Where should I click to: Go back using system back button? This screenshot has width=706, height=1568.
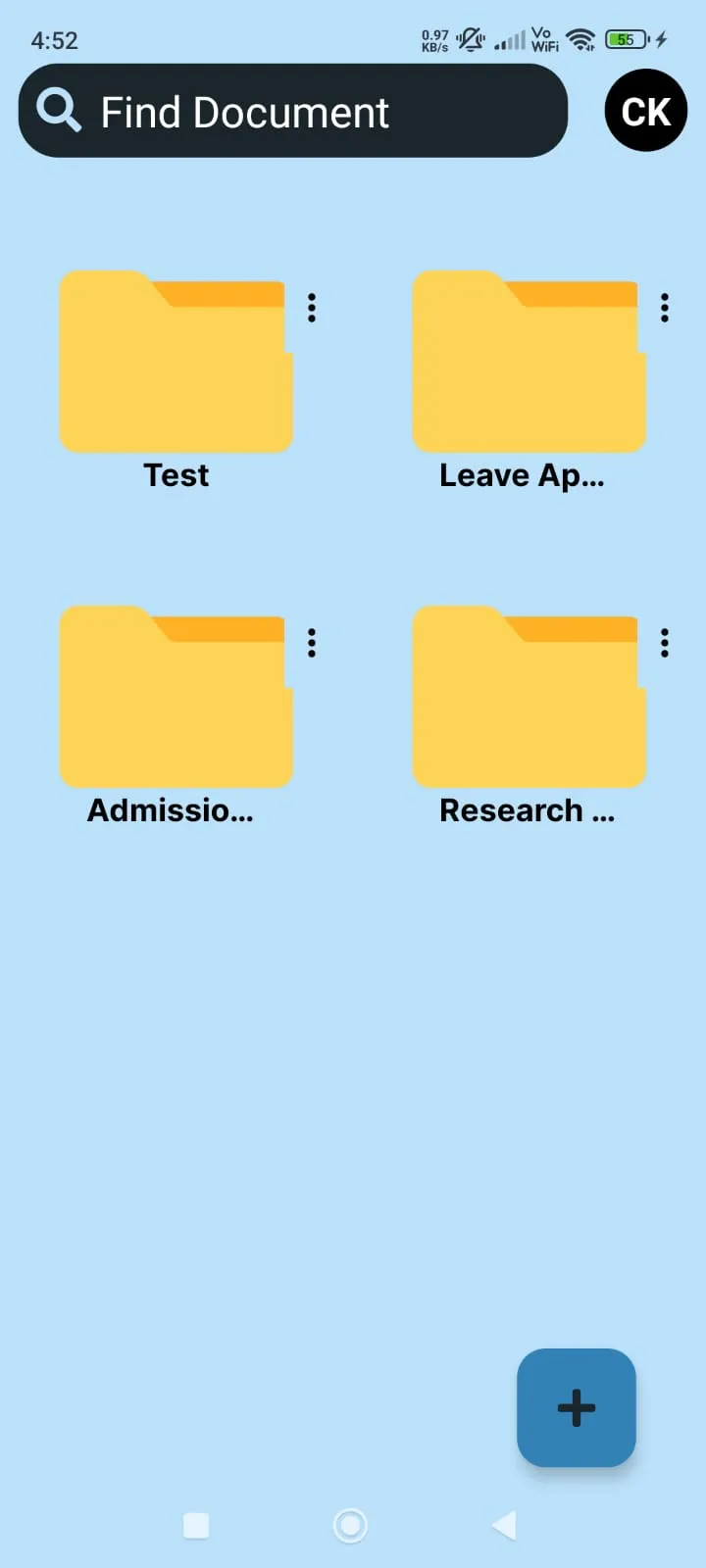[x=504, y=1525]
